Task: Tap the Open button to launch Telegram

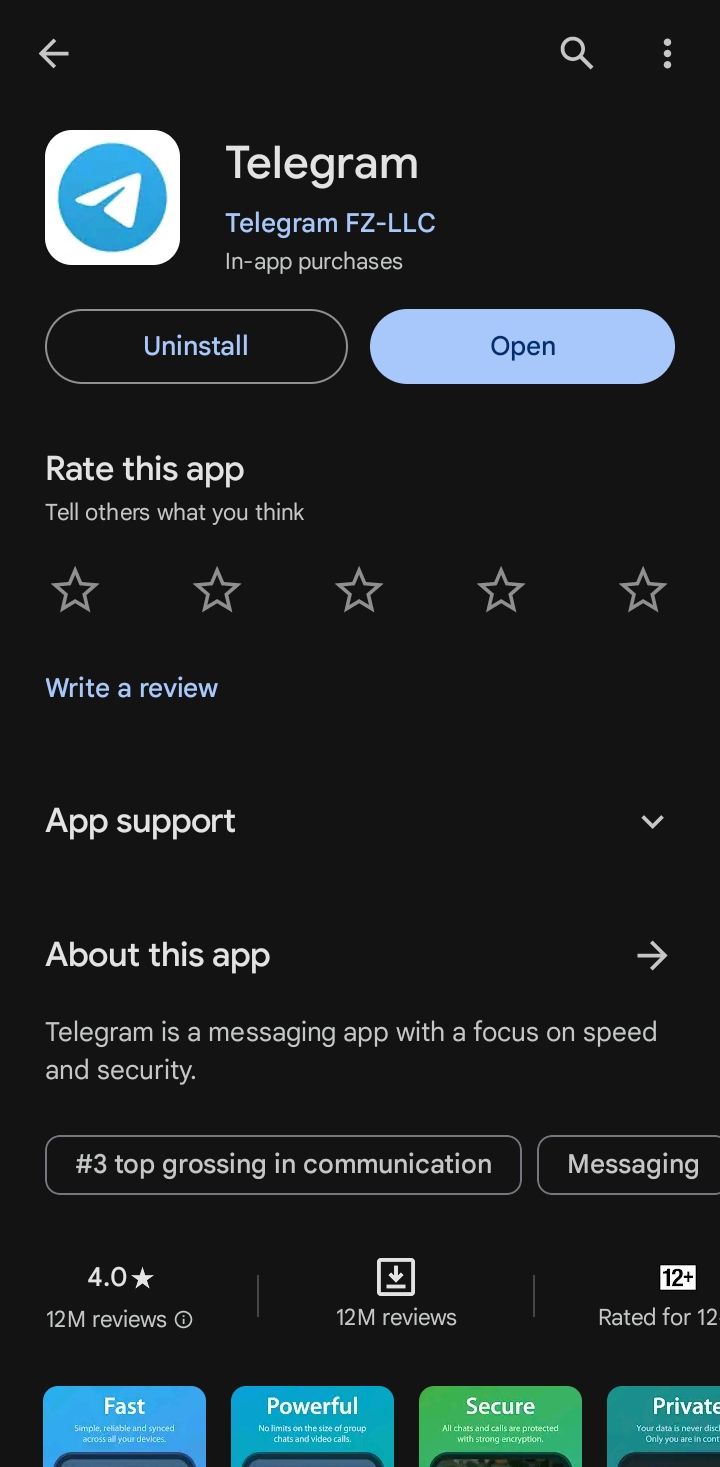Action: point(522,346)
